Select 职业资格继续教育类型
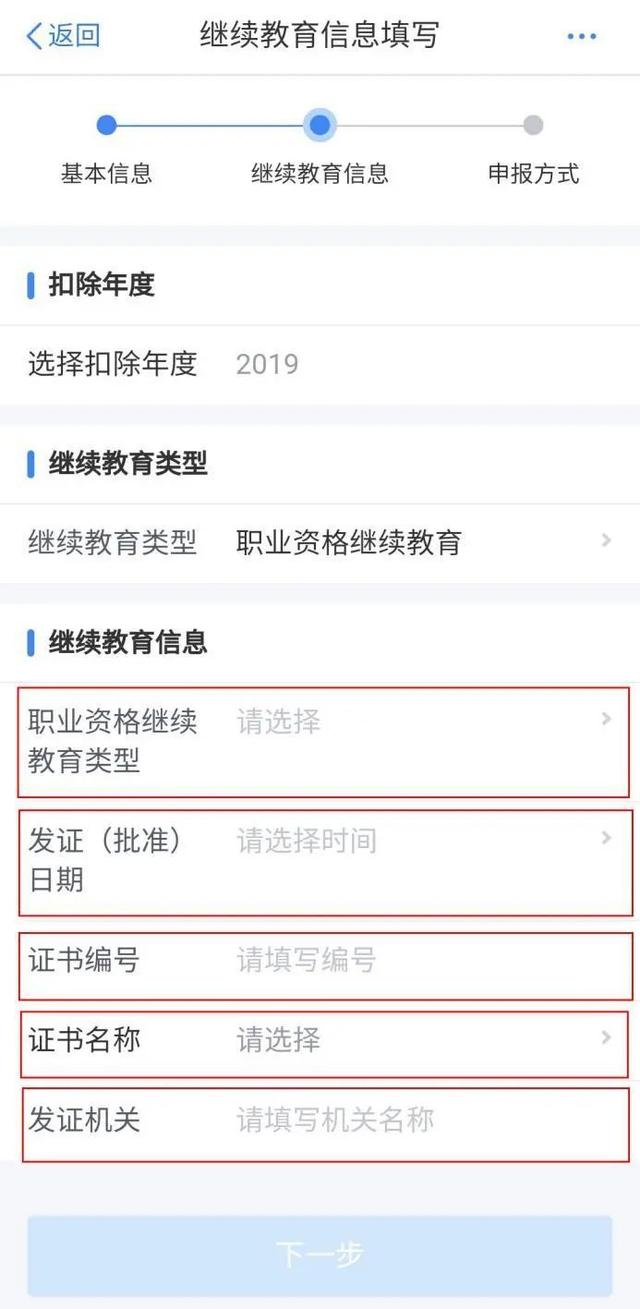640x1309 pixels. [x=324, y=741]
